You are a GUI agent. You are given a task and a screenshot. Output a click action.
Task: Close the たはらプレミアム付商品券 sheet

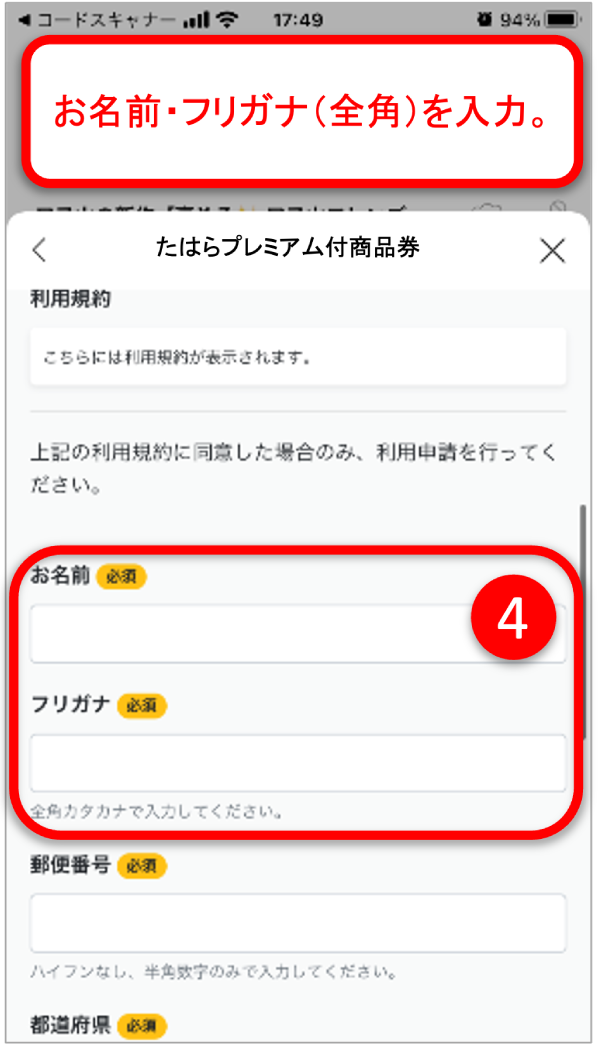tap(552, 250)
